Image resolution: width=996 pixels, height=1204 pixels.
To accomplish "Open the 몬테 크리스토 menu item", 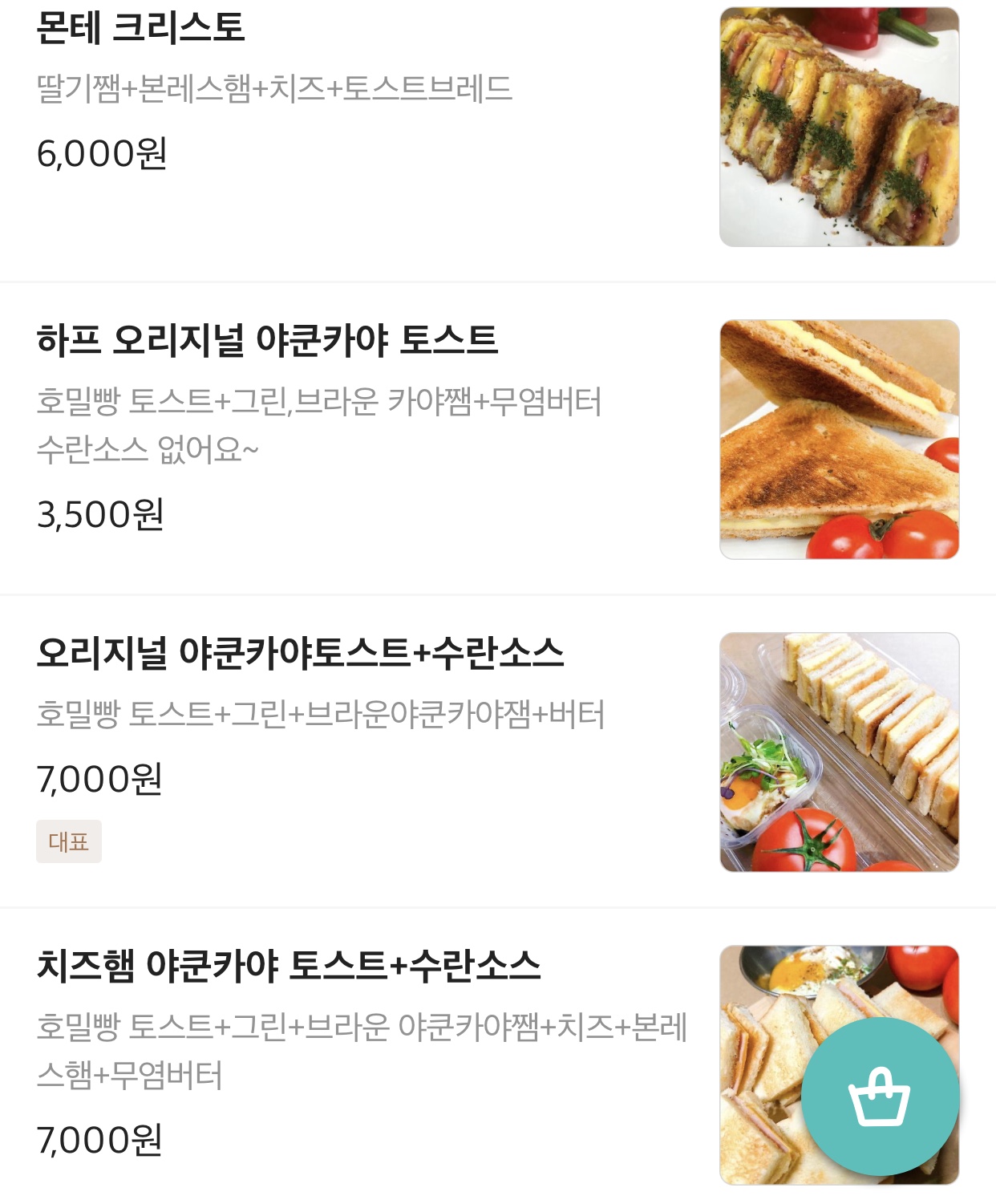I will point(141,28).
